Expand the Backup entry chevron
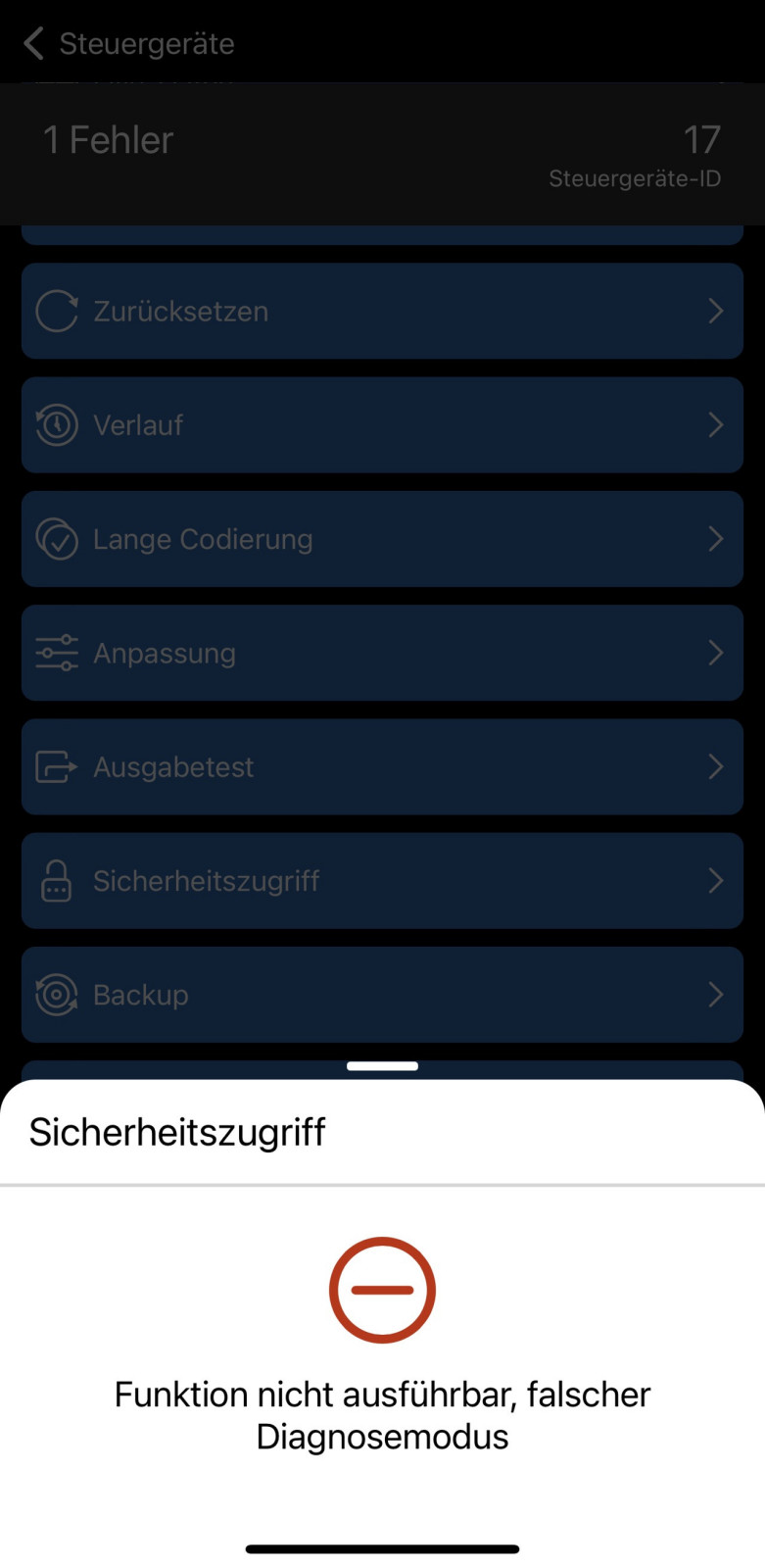This screenshot has width=765, height=1568. tap(714, 994)
